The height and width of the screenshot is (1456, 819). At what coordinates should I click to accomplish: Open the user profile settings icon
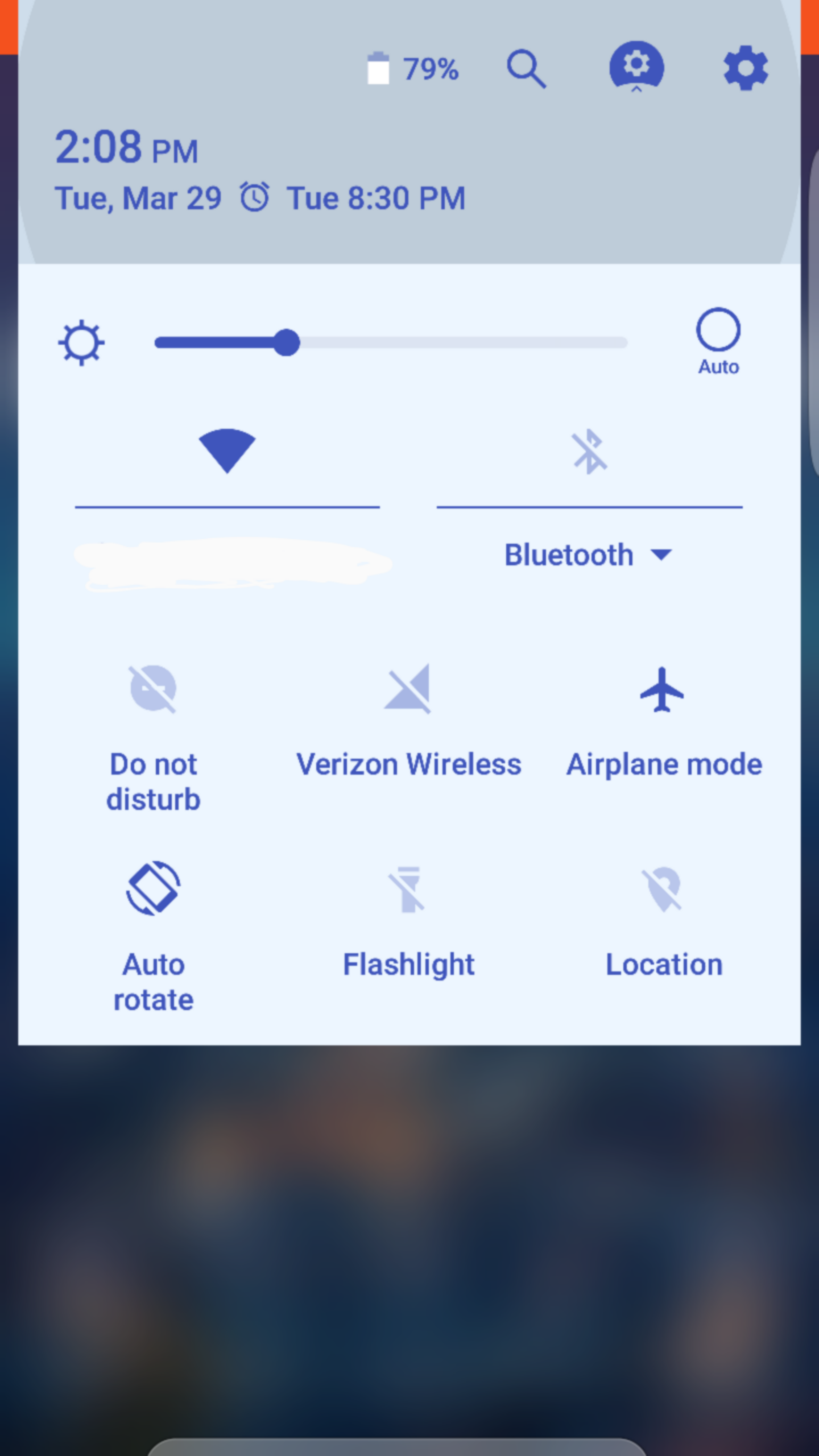(x=636, y=66)
